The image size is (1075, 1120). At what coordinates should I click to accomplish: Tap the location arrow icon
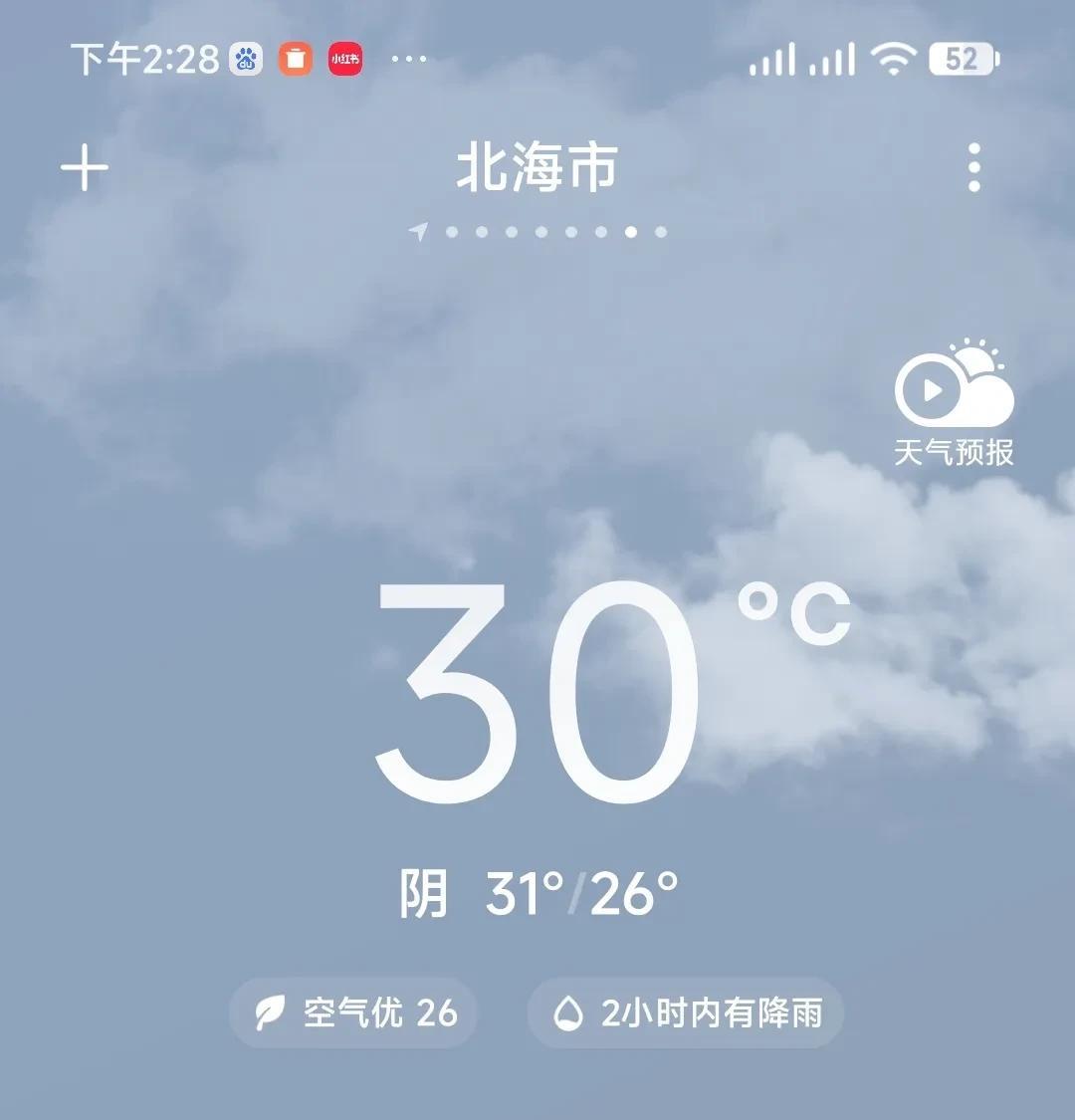point(419,231)
